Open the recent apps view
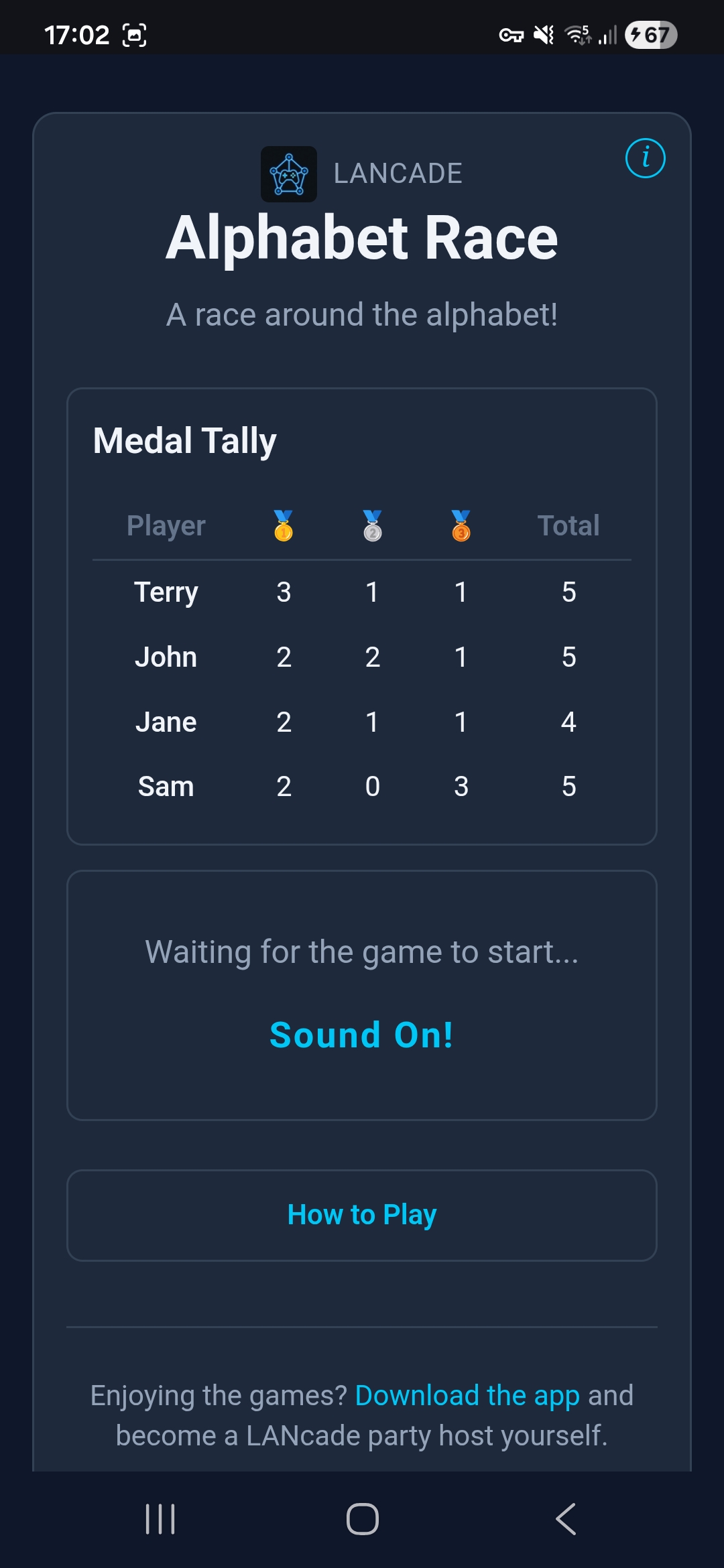The width and height of the screenshot is (724, 1568). 160,1518
